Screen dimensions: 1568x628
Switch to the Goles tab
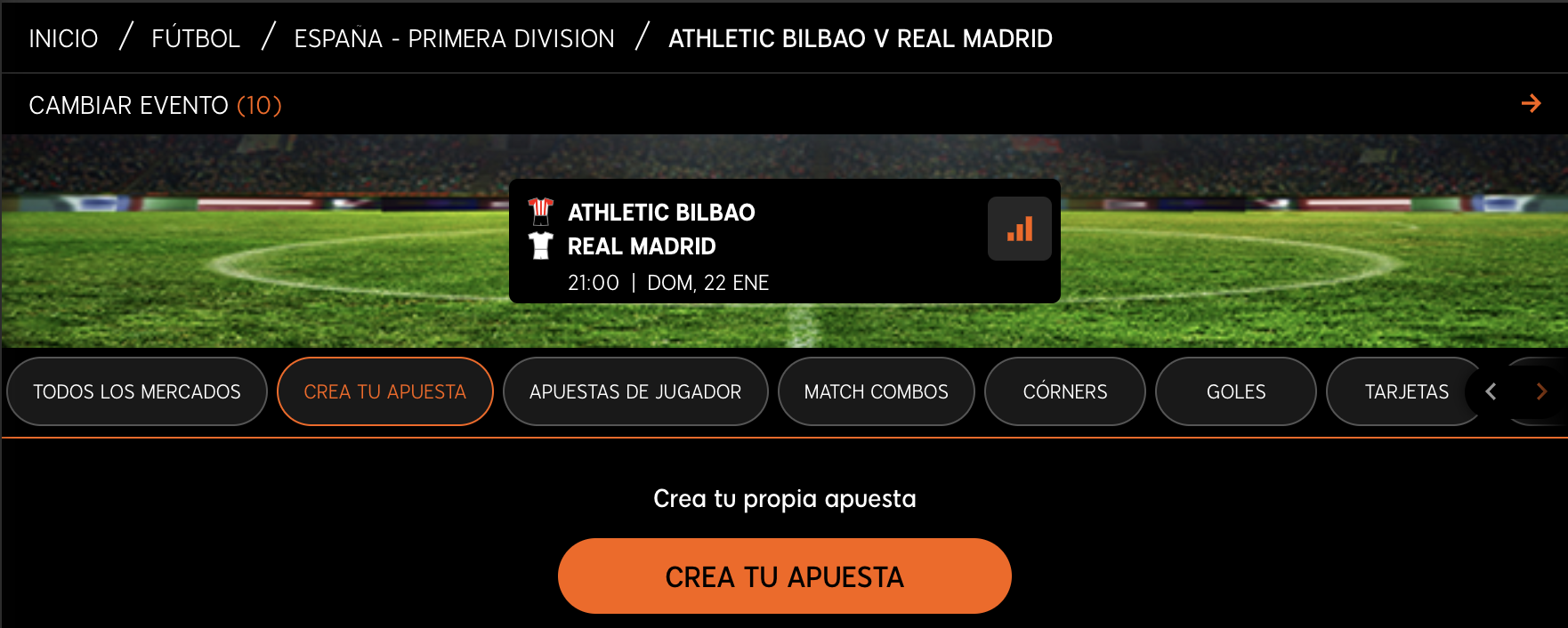point(1235,391)
